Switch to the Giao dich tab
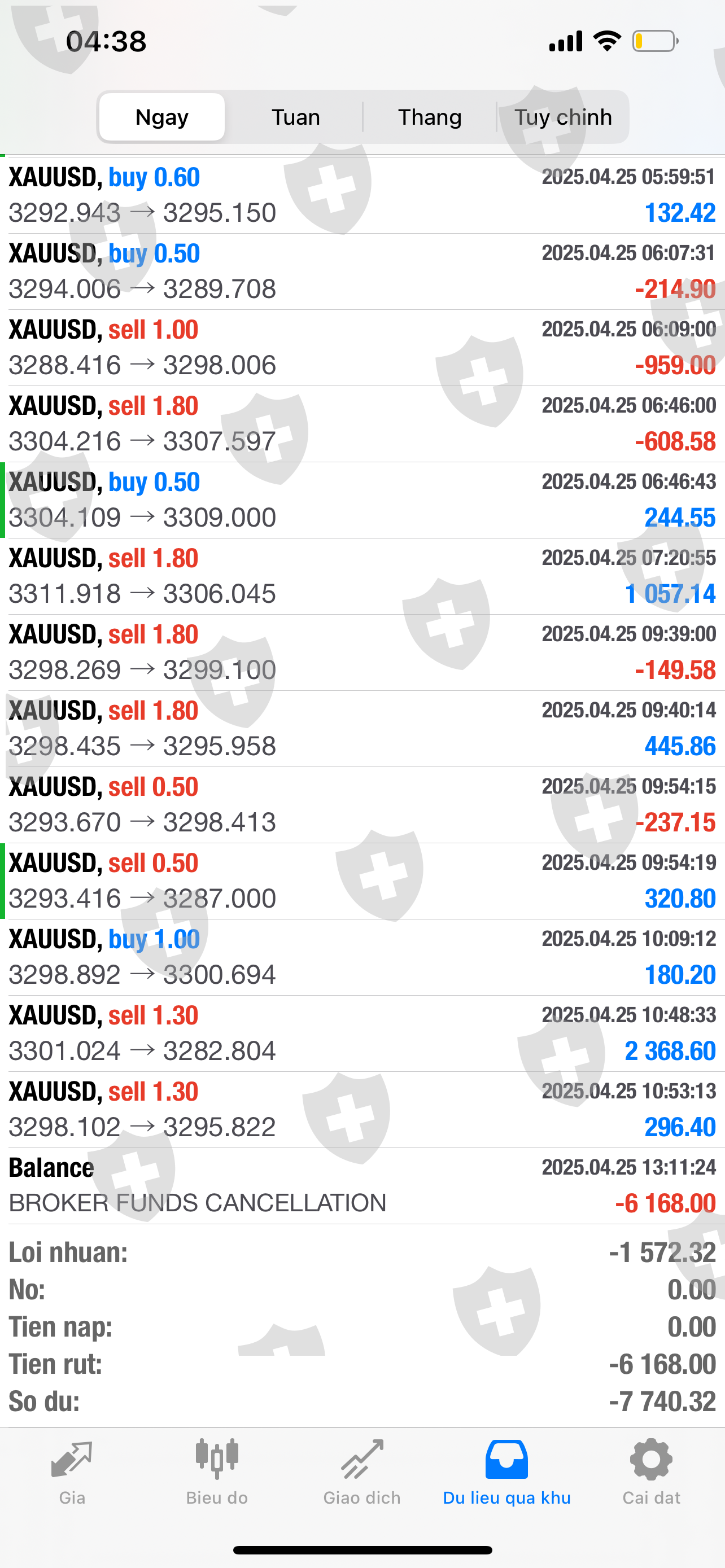This screenshot has width=725, height=1568. click(362, 1471)
